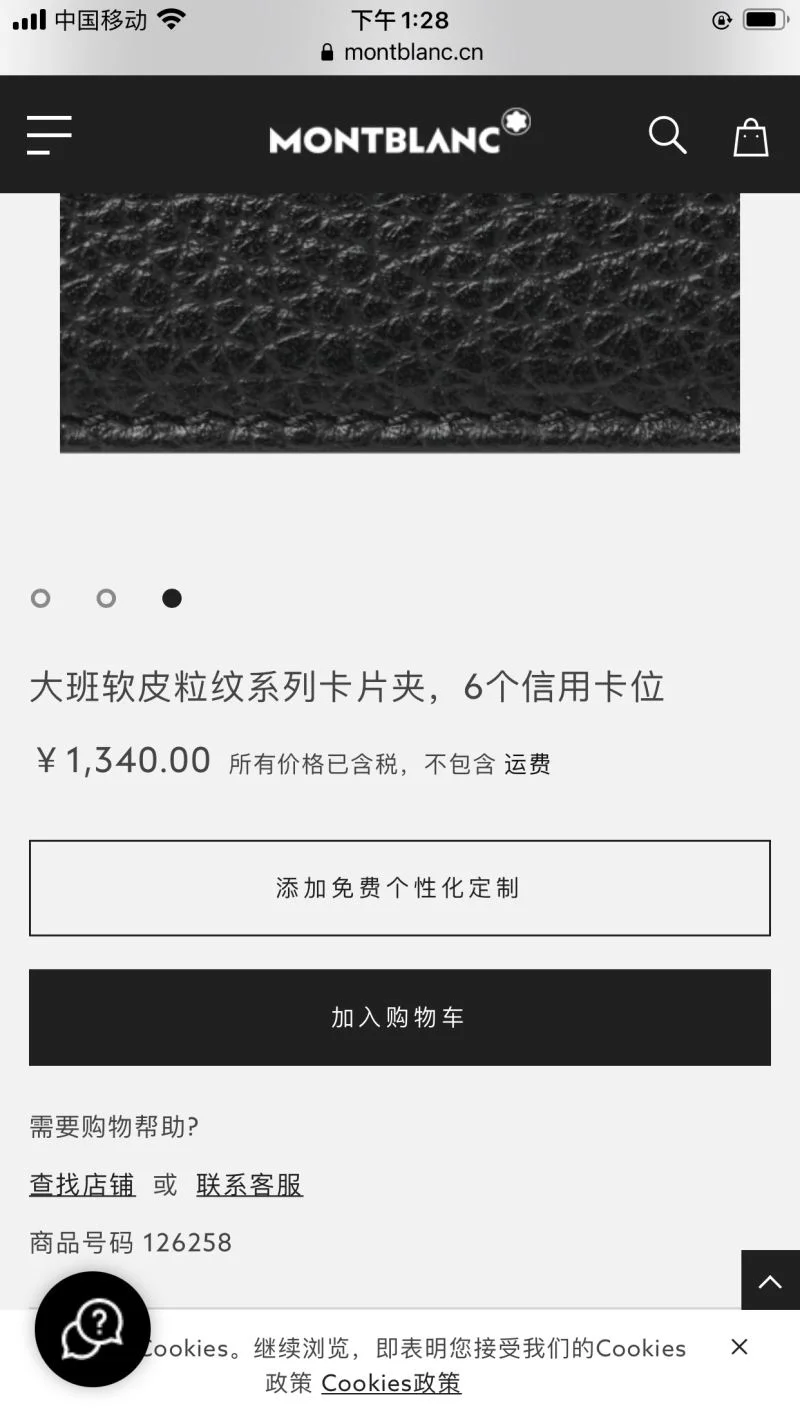Select the first image indicator dot
The width and height of the screenshot is (800, 1422).
click(x=40, y=598)
